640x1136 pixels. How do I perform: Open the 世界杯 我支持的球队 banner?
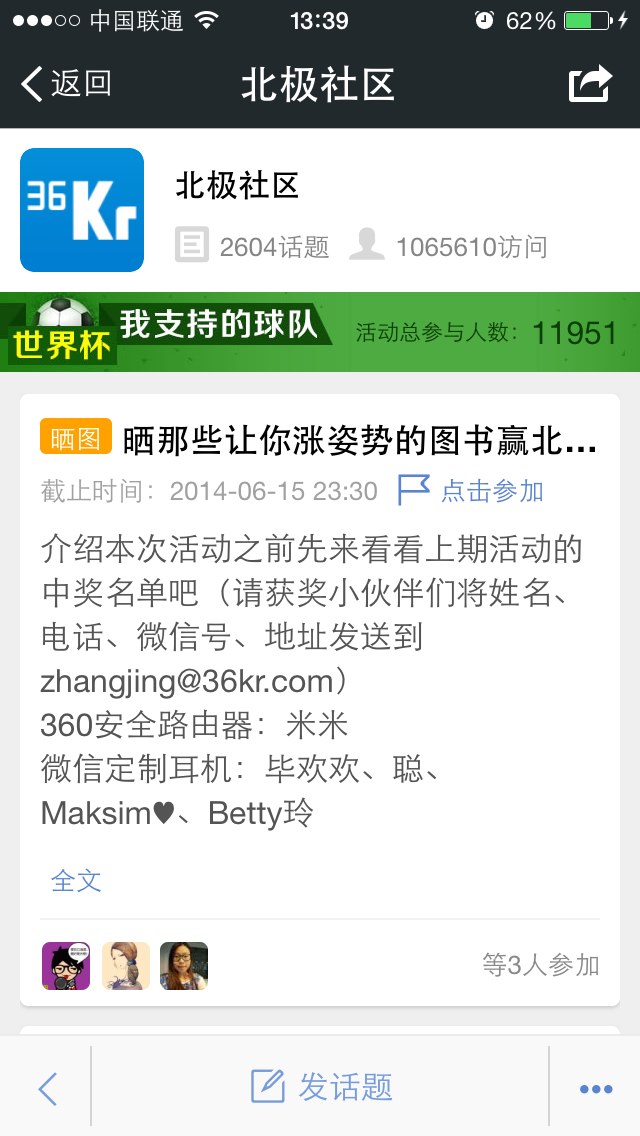pyautogui.click(x=320, y=332)
